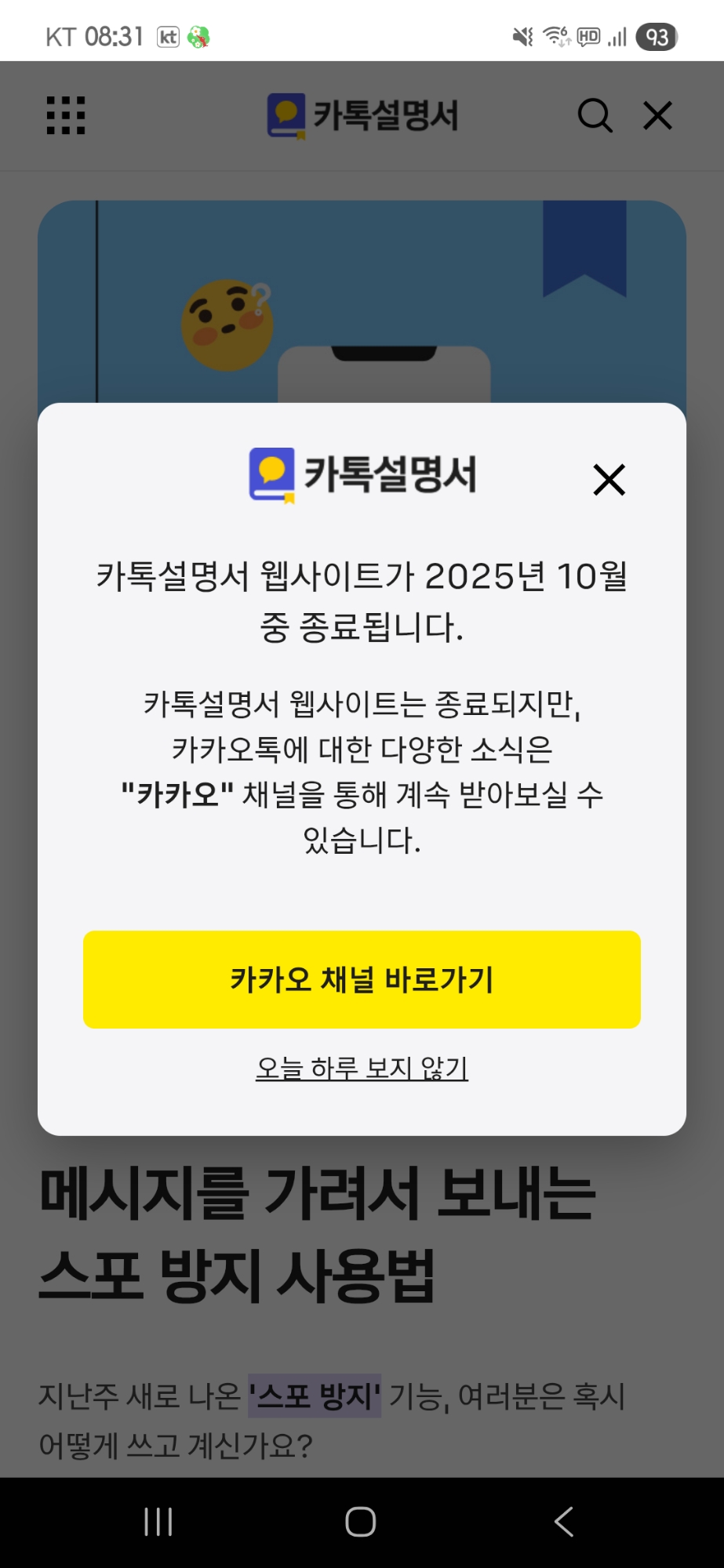
Task: Open the search magnifier icon
Action: (x=595, y=116)
